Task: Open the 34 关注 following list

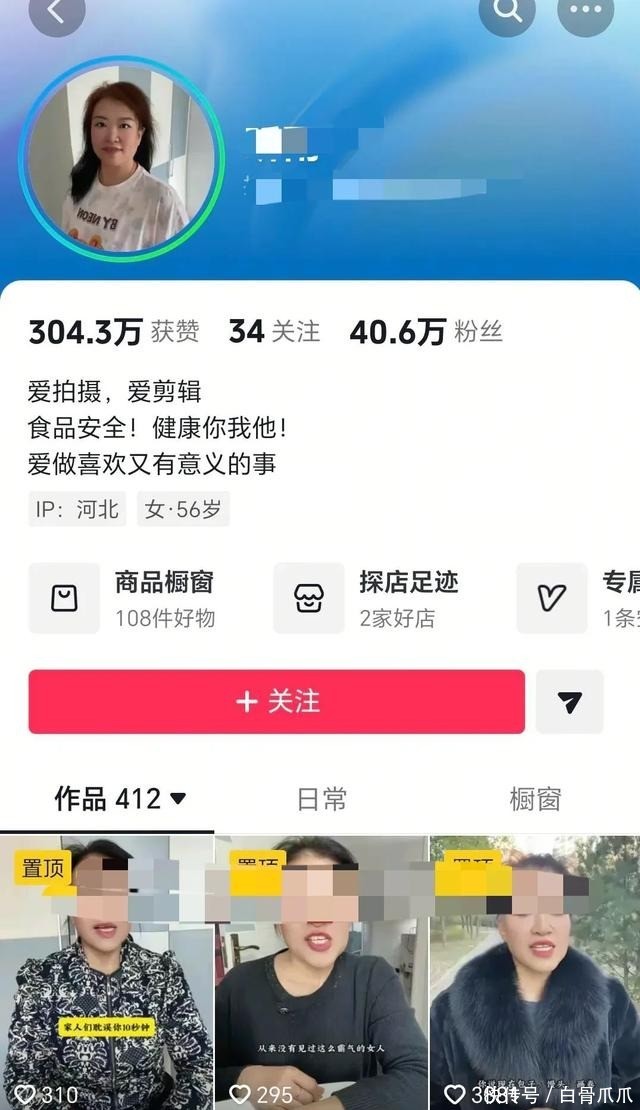Action: (x=274, y=332)
